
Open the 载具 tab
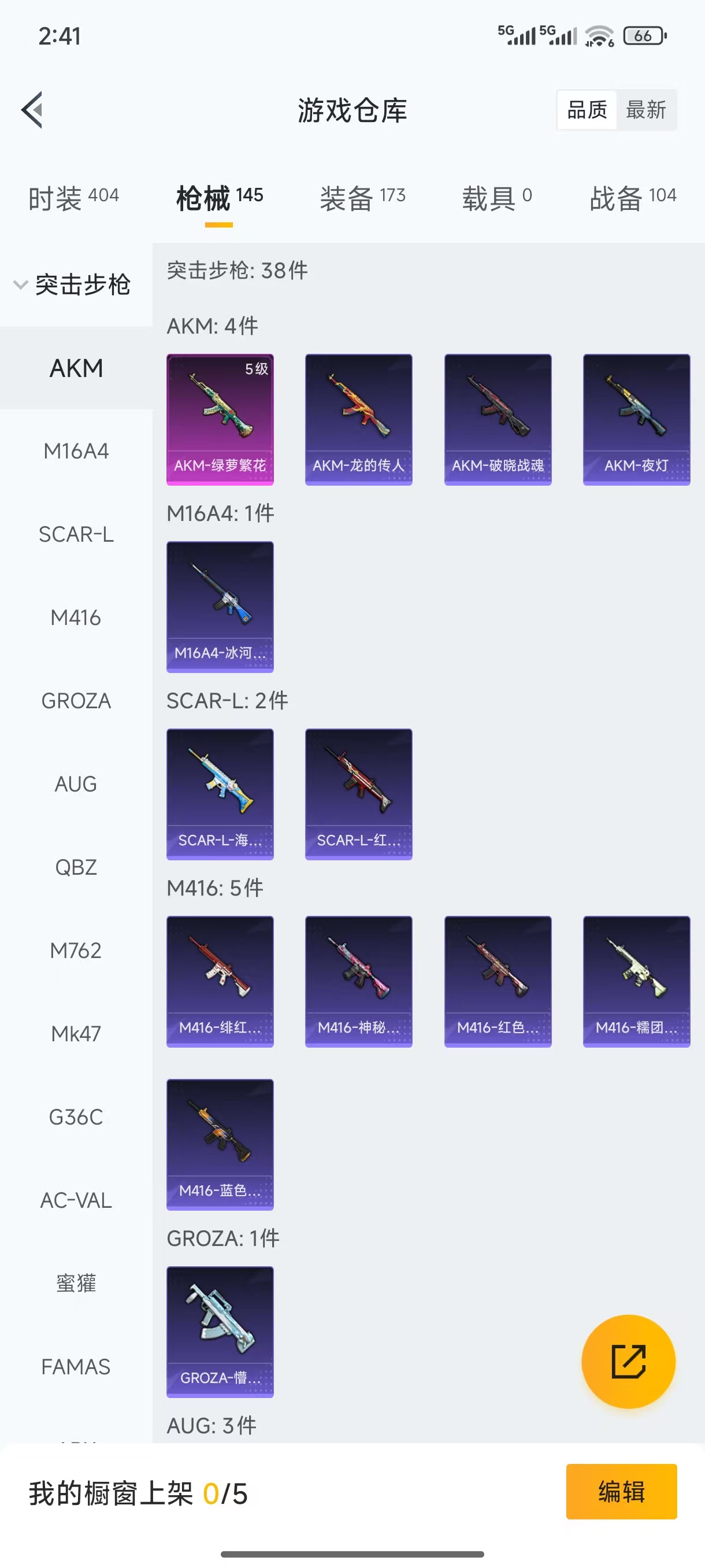[497, 198]
